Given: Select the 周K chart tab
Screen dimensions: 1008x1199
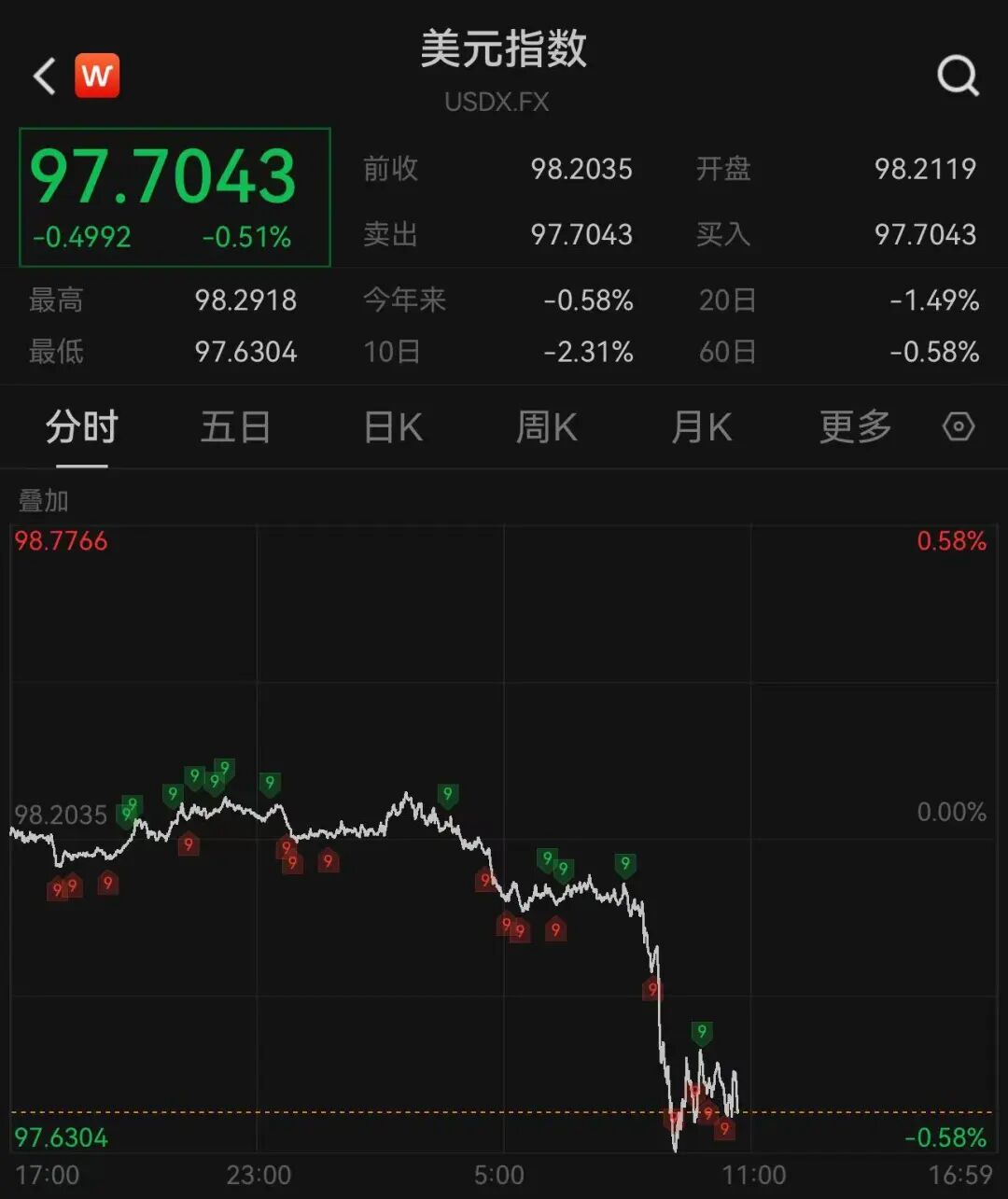Looking at the screenshot, I should click(547, 428).
